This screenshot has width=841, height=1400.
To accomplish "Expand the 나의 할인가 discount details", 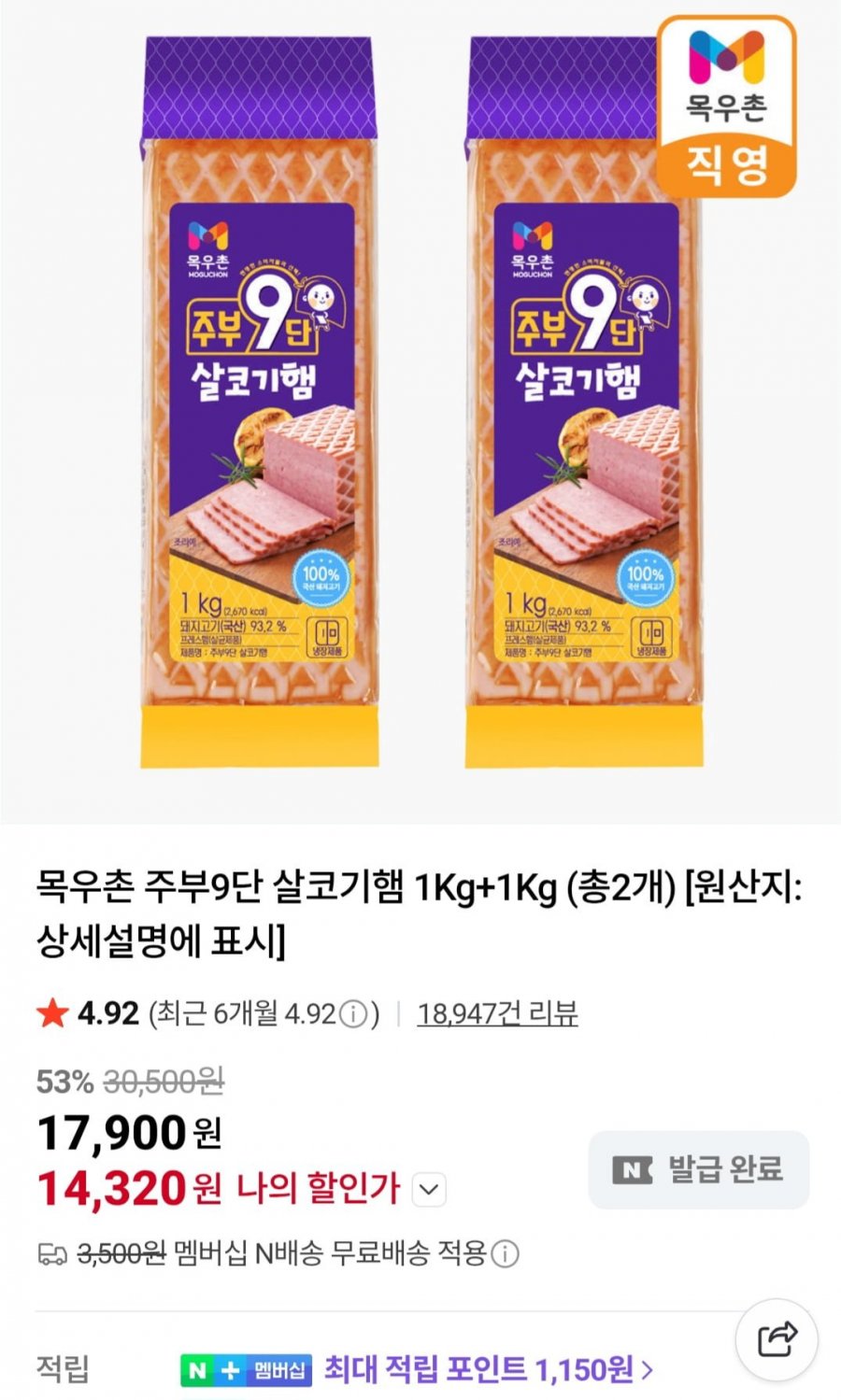I will (x=429, y=1190).
